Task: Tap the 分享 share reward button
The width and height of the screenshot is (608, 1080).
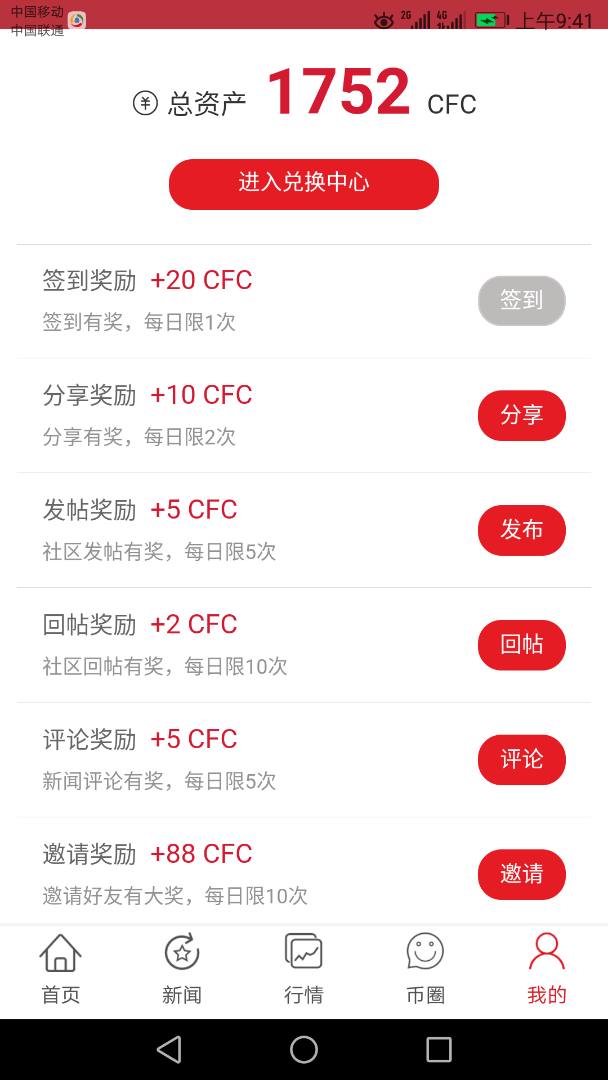Action: (x=521, y=415)
